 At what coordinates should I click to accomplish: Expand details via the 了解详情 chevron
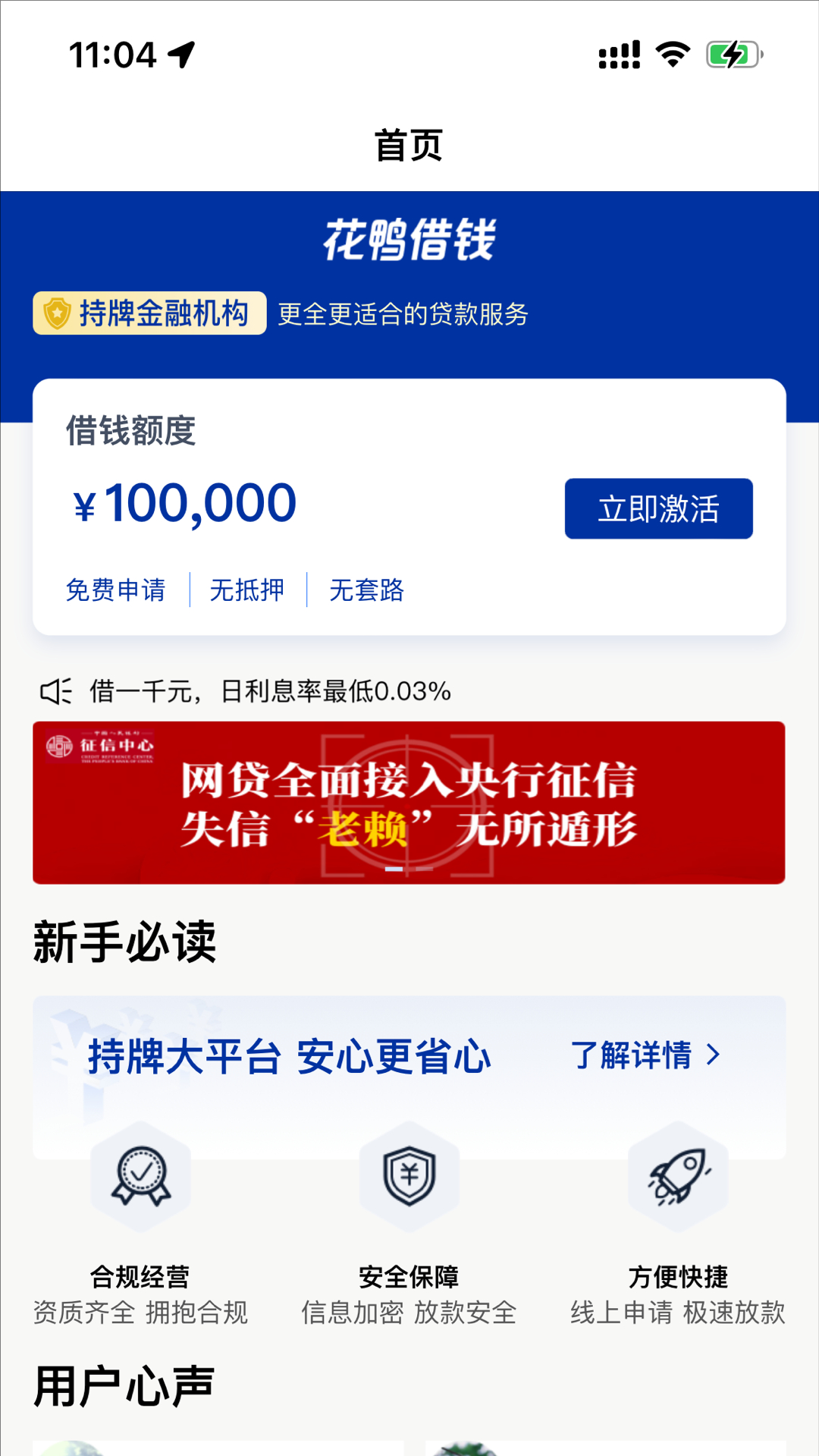(714, 1053)
